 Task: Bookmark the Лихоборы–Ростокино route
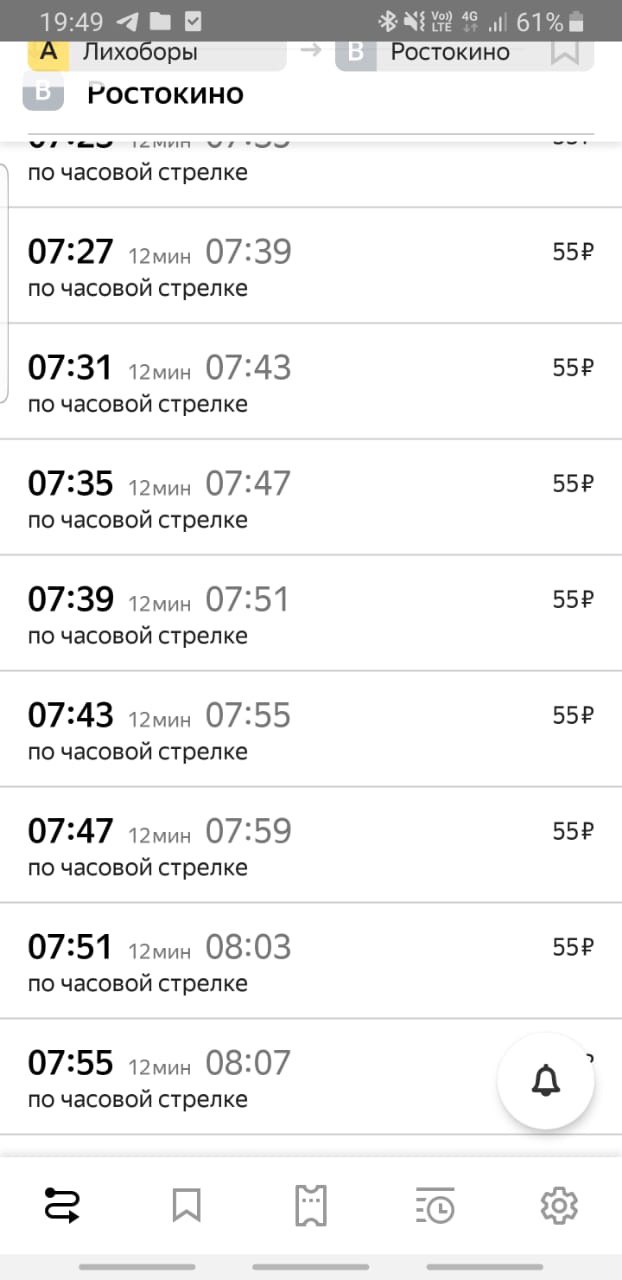click(566, 53)
